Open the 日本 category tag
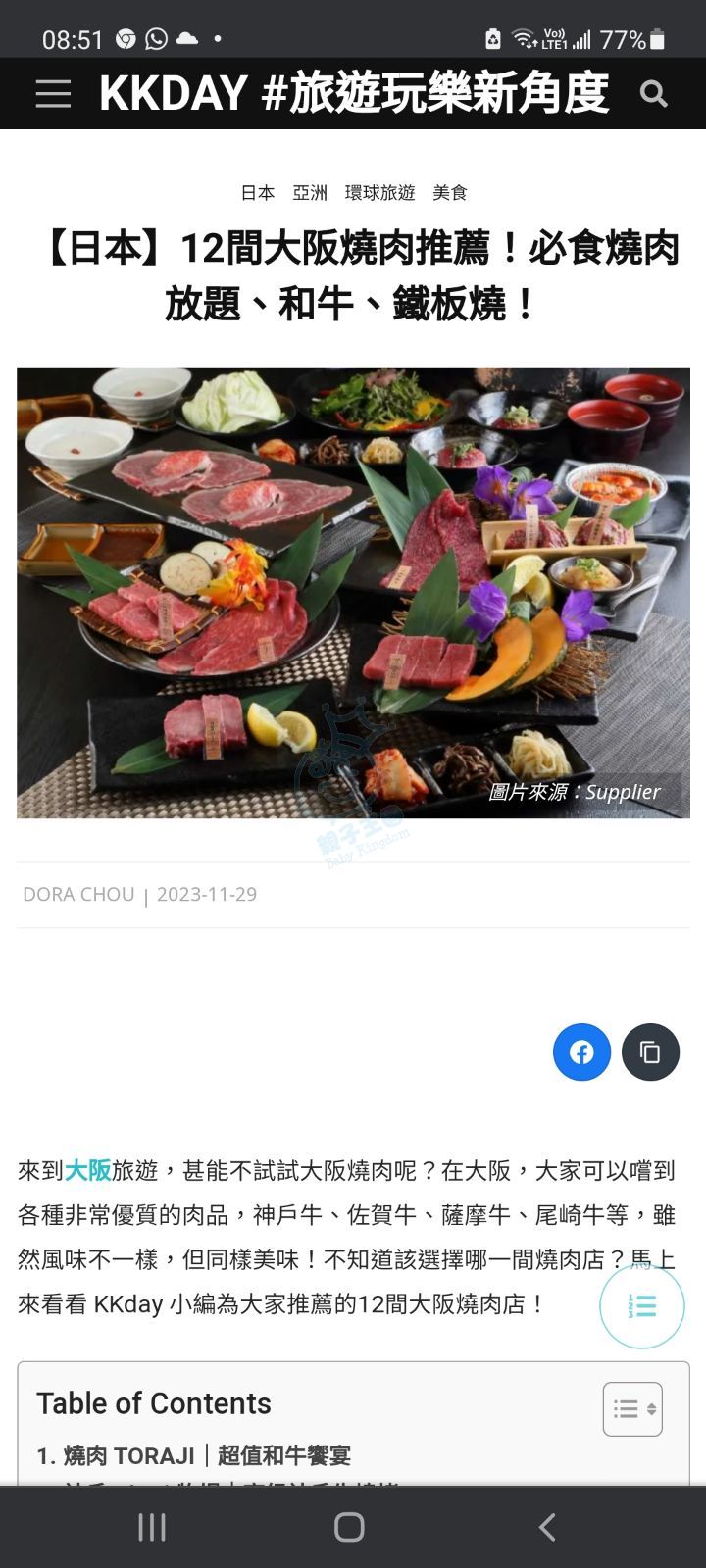Screen dimensions: 706x1568 point(258,193)
